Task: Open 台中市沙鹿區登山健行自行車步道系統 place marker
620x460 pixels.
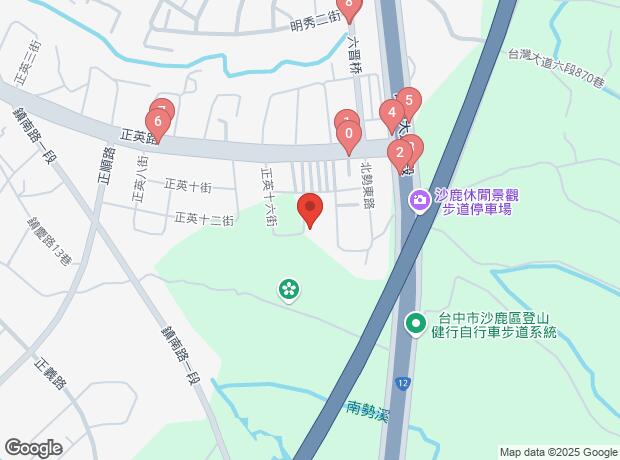Action: point(414,324)
